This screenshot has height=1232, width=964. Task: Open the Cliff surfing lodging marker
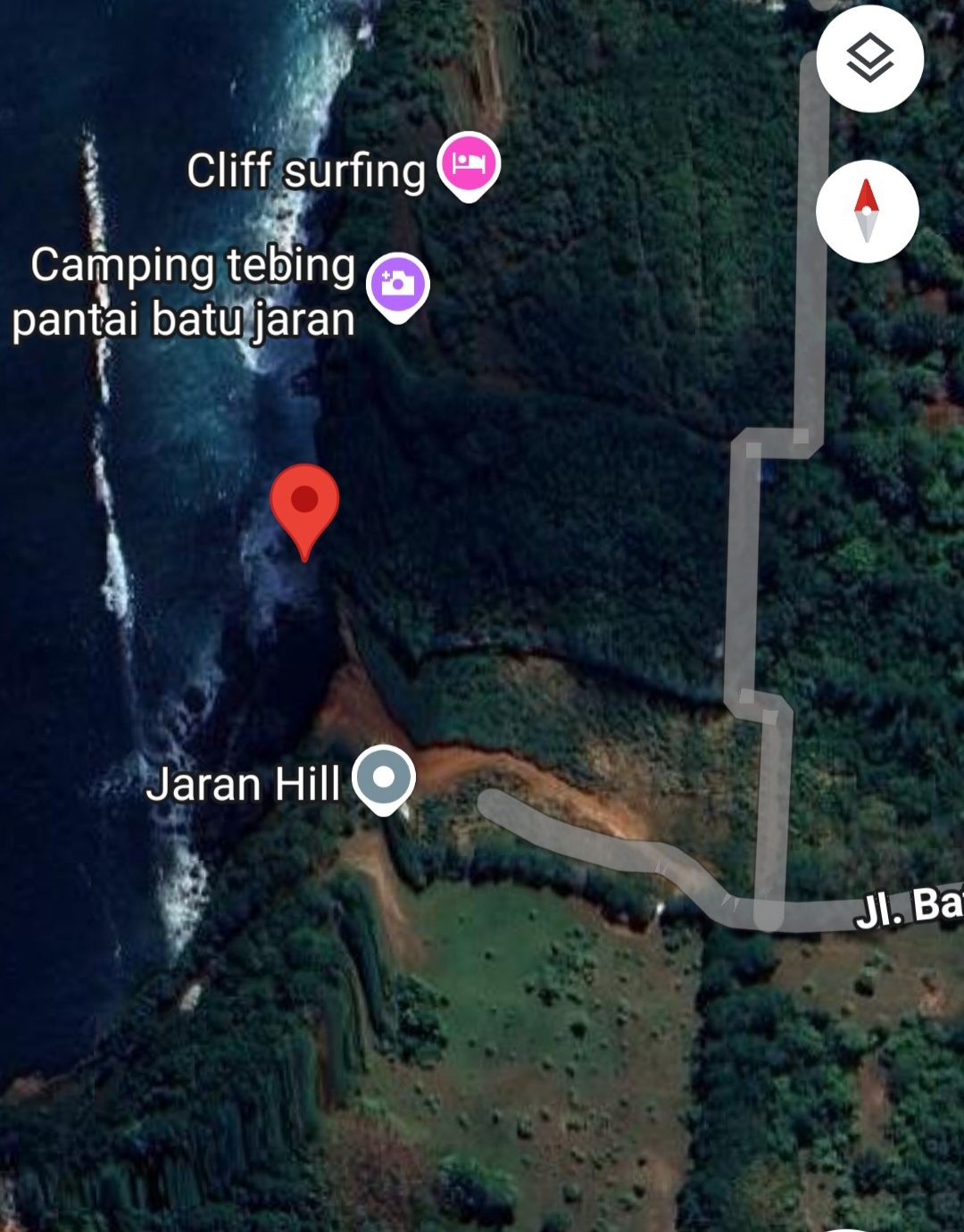tap(469, 164)
